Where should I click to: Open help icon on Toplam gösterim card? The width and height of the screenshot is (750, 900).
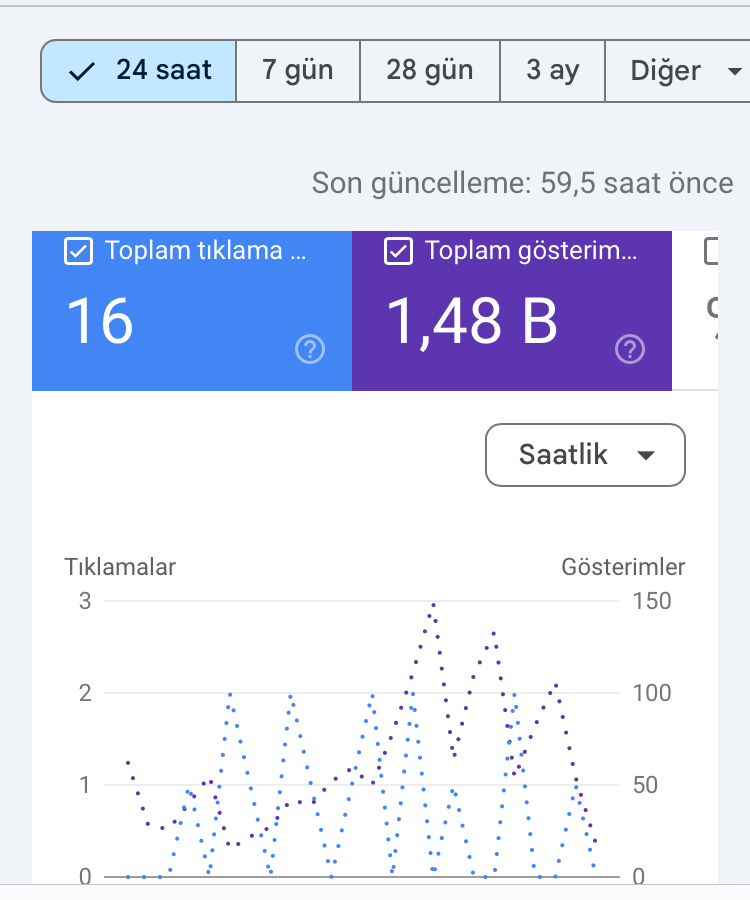[630, 349]
